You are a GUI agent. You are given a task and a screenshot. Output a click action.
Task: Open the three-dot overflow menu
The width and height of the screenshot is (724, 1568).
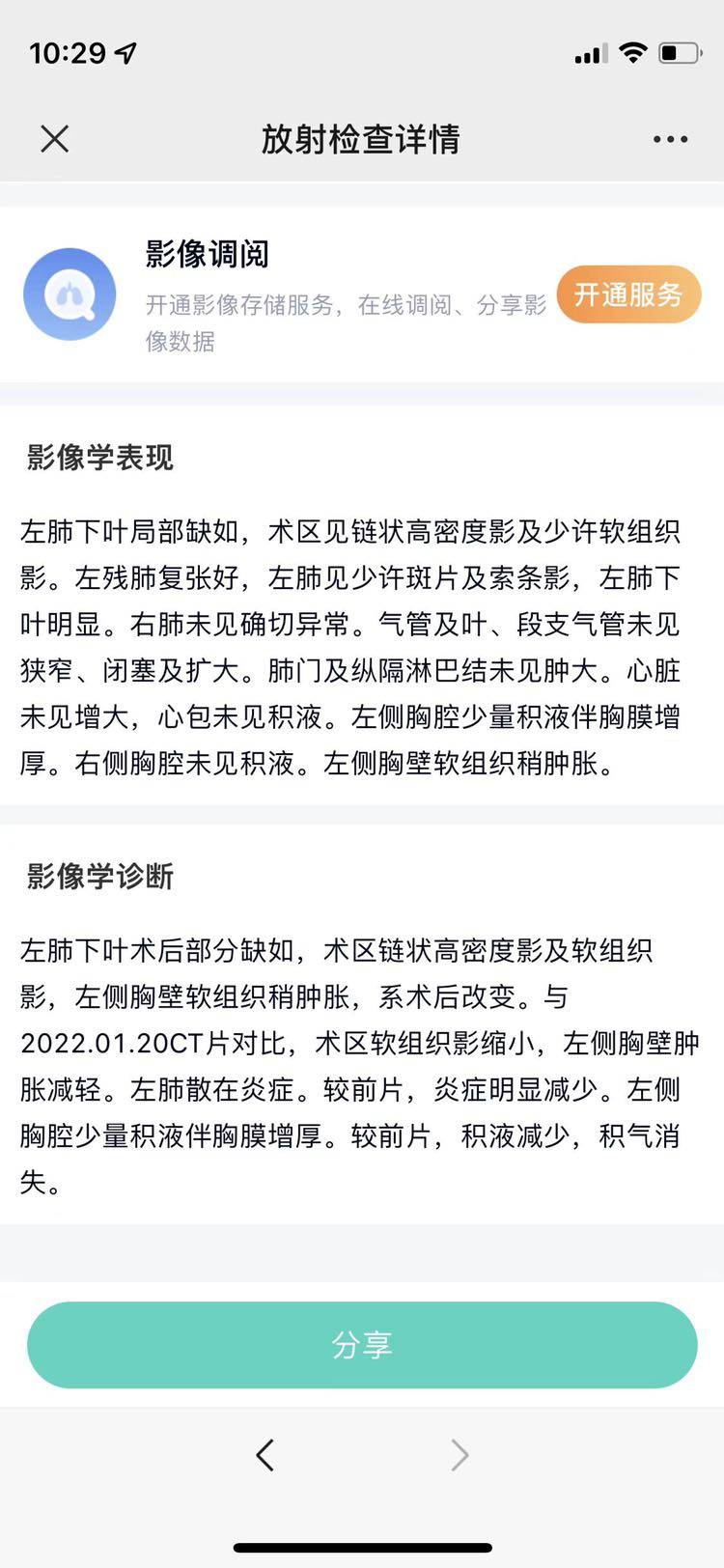[670, 139]
